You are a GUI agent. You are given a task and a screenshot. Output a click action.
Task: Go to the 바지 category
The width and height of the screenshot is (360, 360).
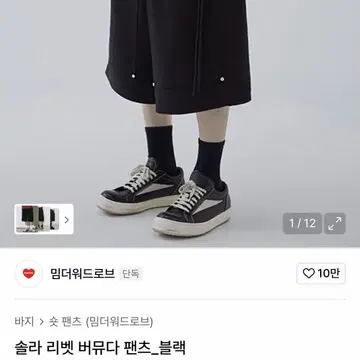coord(24,322)
